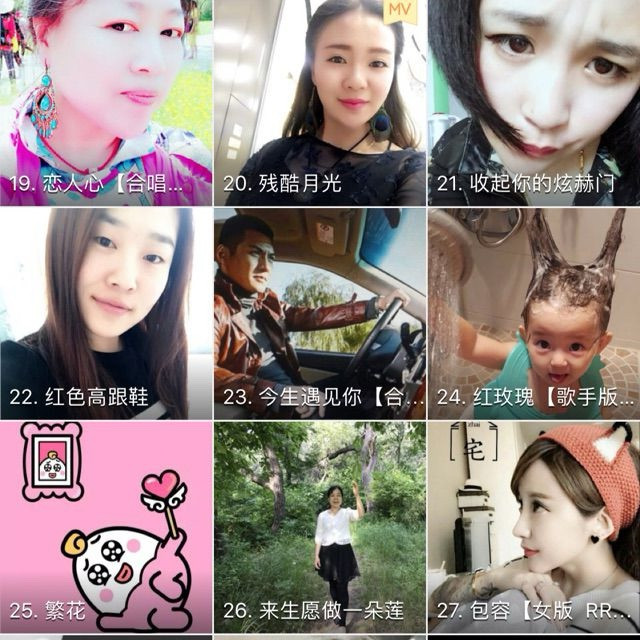Open song 22 红色高跟鞋 tile

[x=106, y=313]
